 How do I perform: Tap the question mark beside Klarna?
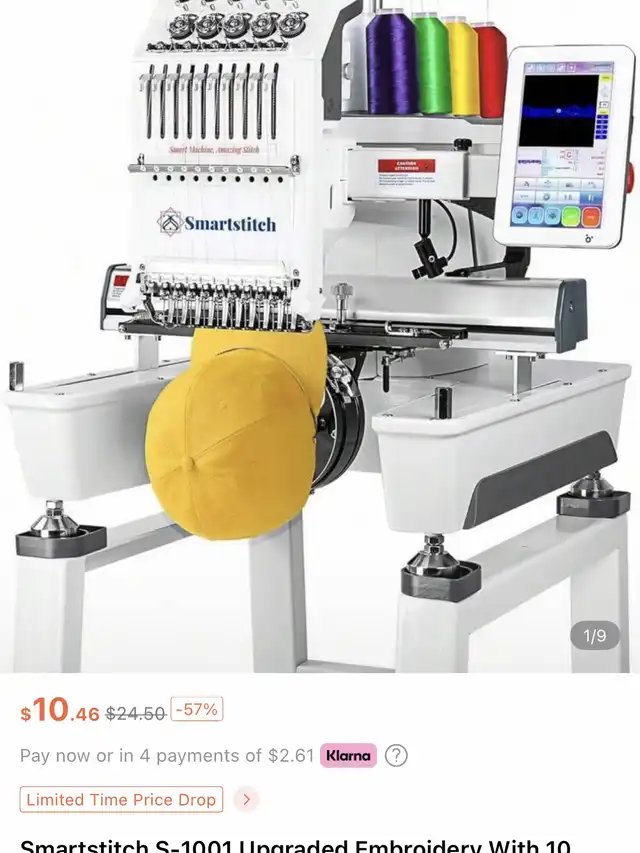(x=396, y=755)
